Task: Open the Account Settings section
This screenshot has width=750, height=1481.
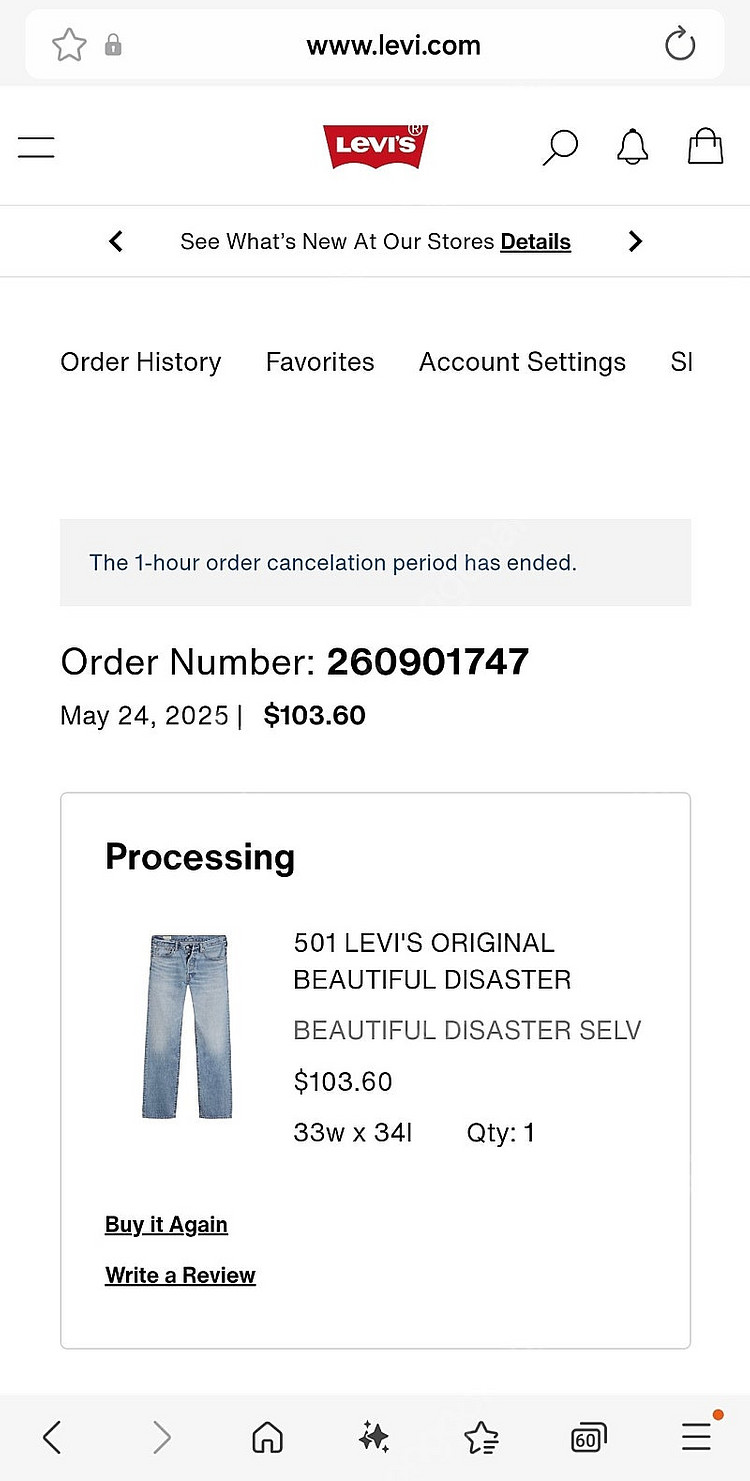Action: pyautogui.click(x=522, y=362)
